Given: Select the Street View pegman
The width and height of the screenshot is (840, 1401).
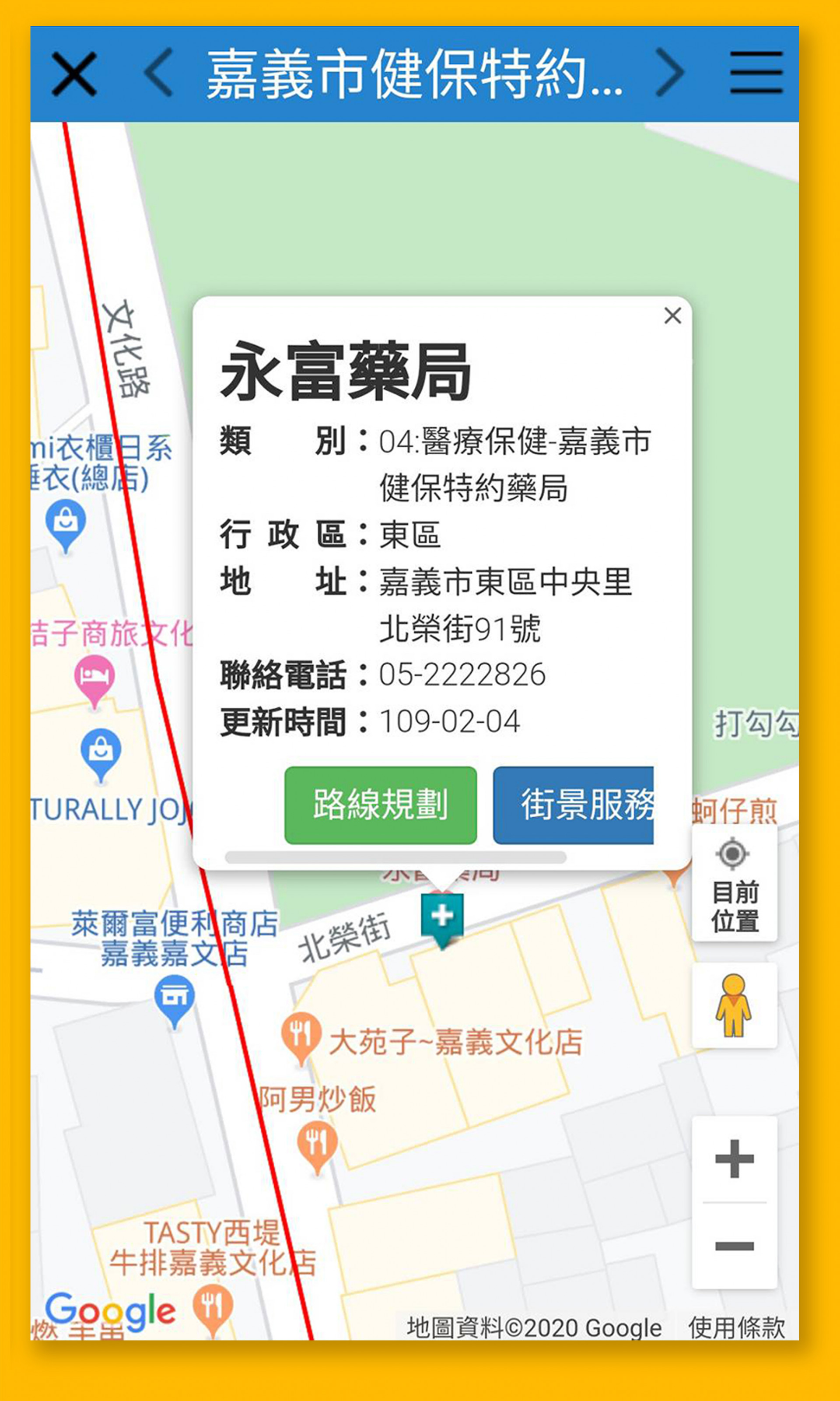Looking at the screenshot, I should coord(734,1005).
